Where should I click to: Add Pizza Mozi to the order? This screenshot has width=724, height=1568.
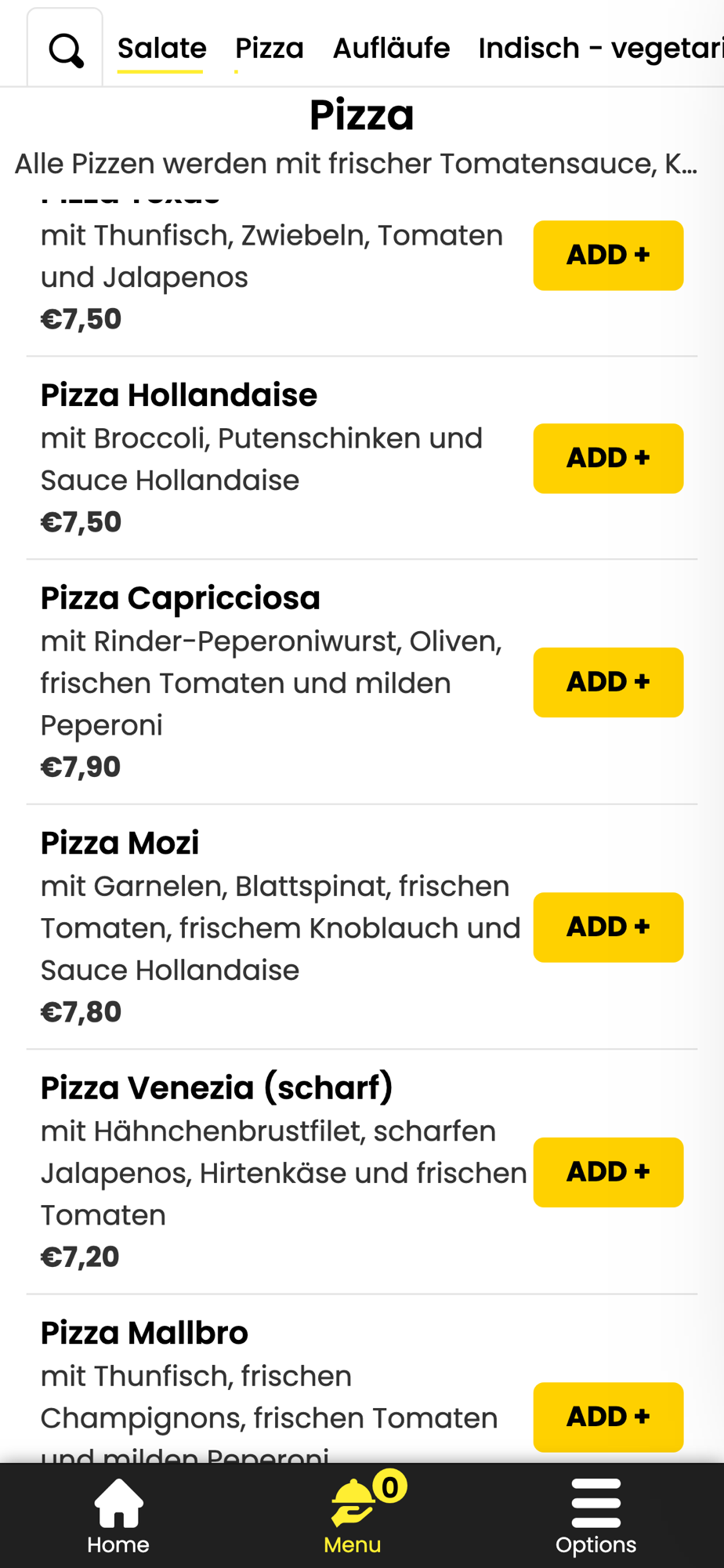[x=608, y=927]
